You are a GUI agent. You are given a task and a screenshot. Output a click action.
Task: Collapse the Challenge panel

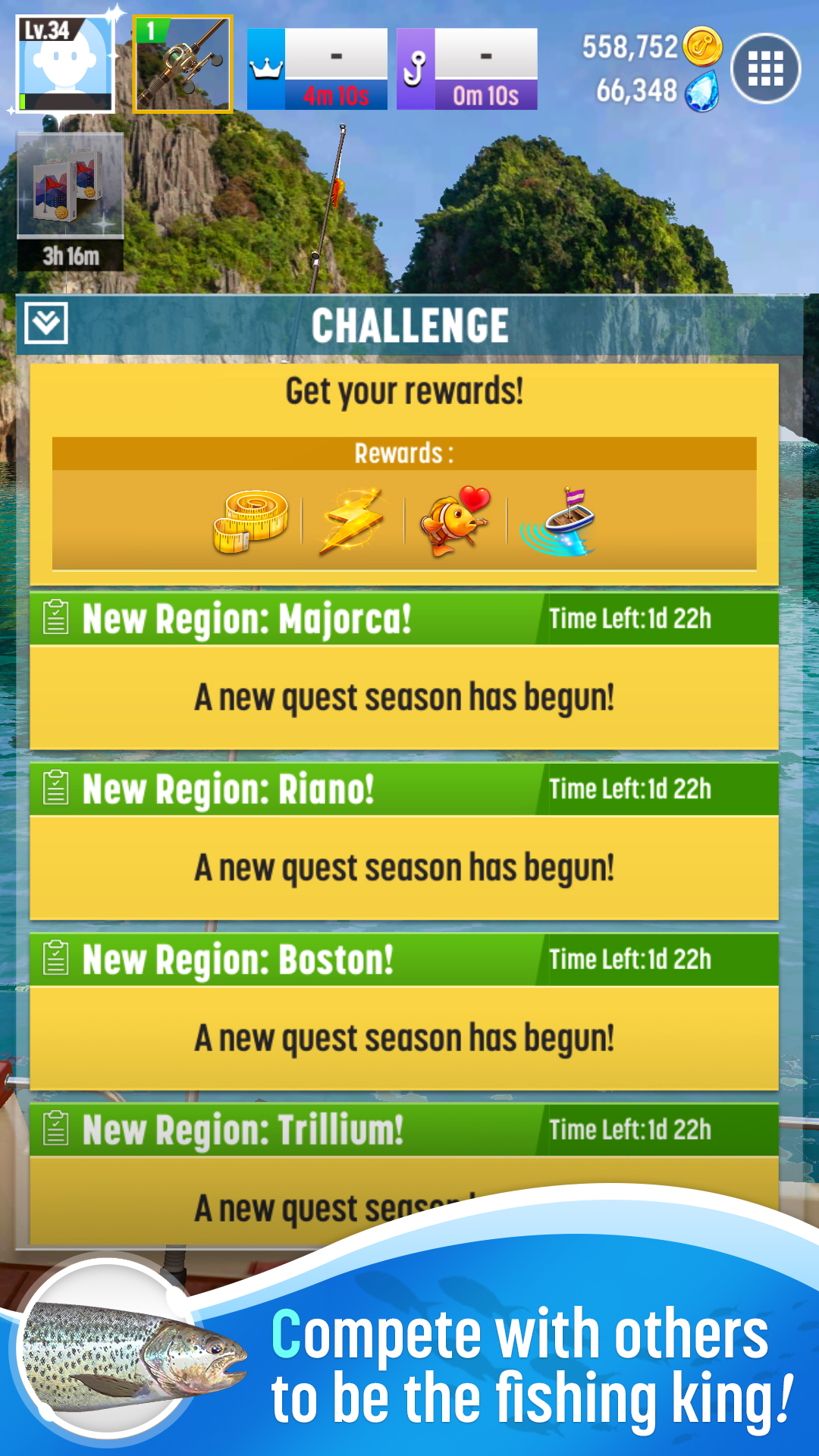(46, 324)
